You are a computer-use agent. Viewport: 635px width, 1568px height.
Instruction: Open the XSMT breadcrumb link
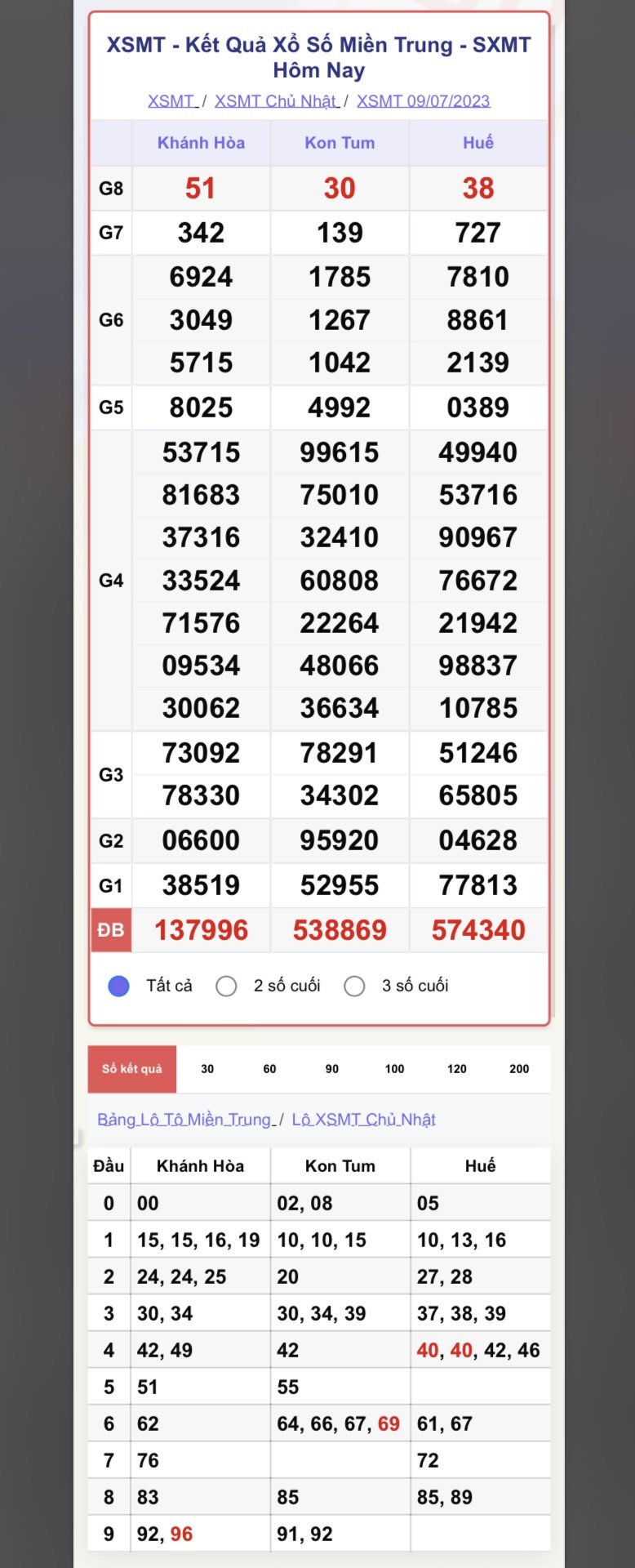171,101
